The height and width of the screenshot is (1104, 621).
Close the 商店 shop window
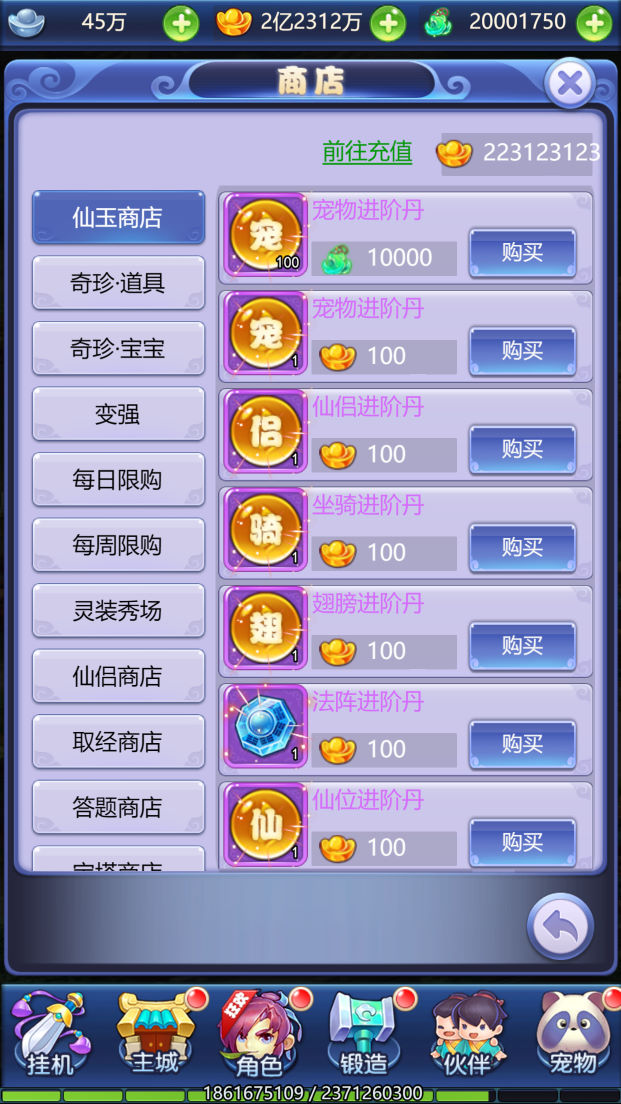(x=570, y=83)
